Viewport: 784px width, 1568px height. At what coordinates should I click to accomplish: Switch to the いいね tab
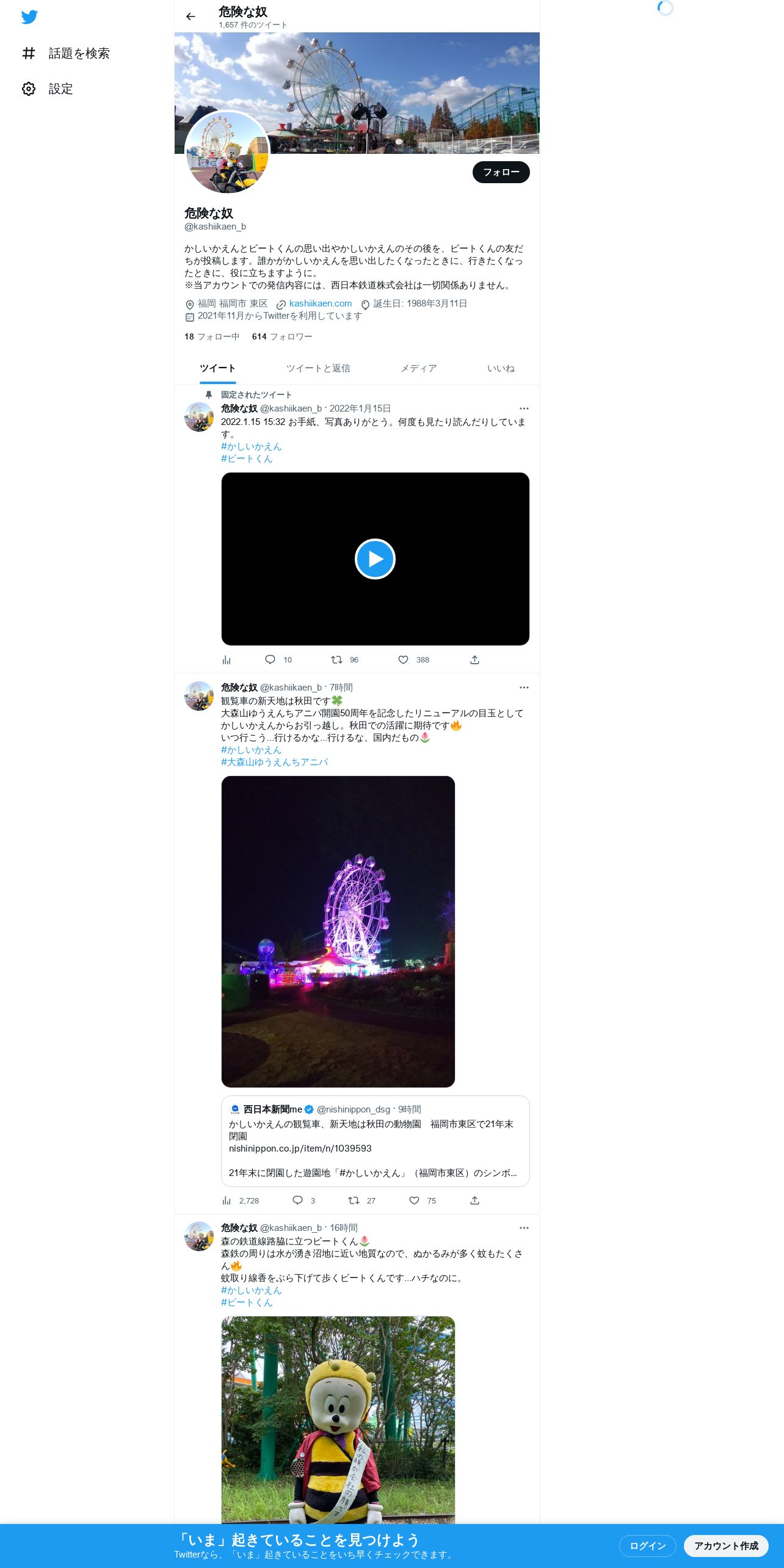[x=501, y=368]
